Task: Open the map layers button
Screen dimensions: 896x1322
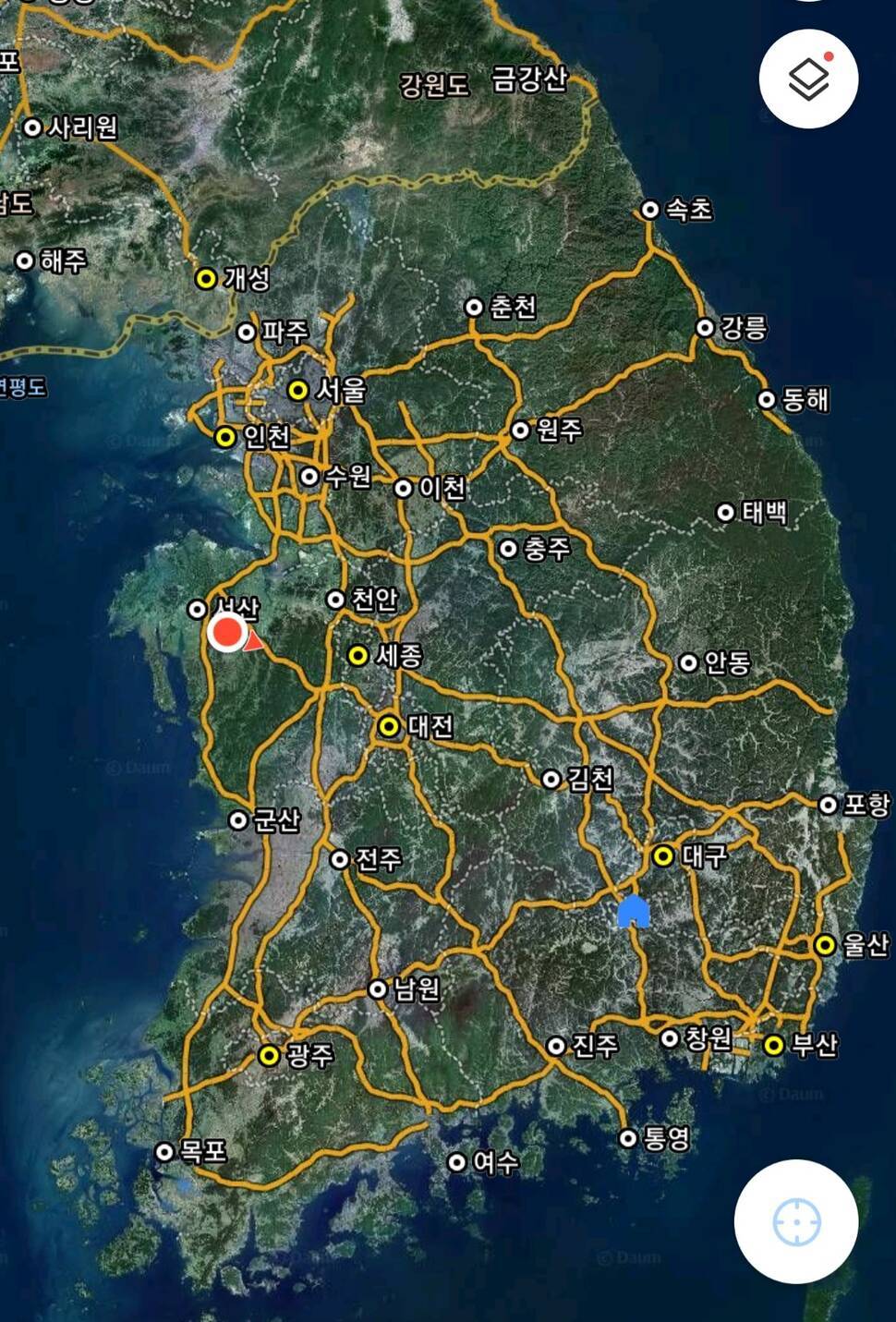Action: coord(808,79)
